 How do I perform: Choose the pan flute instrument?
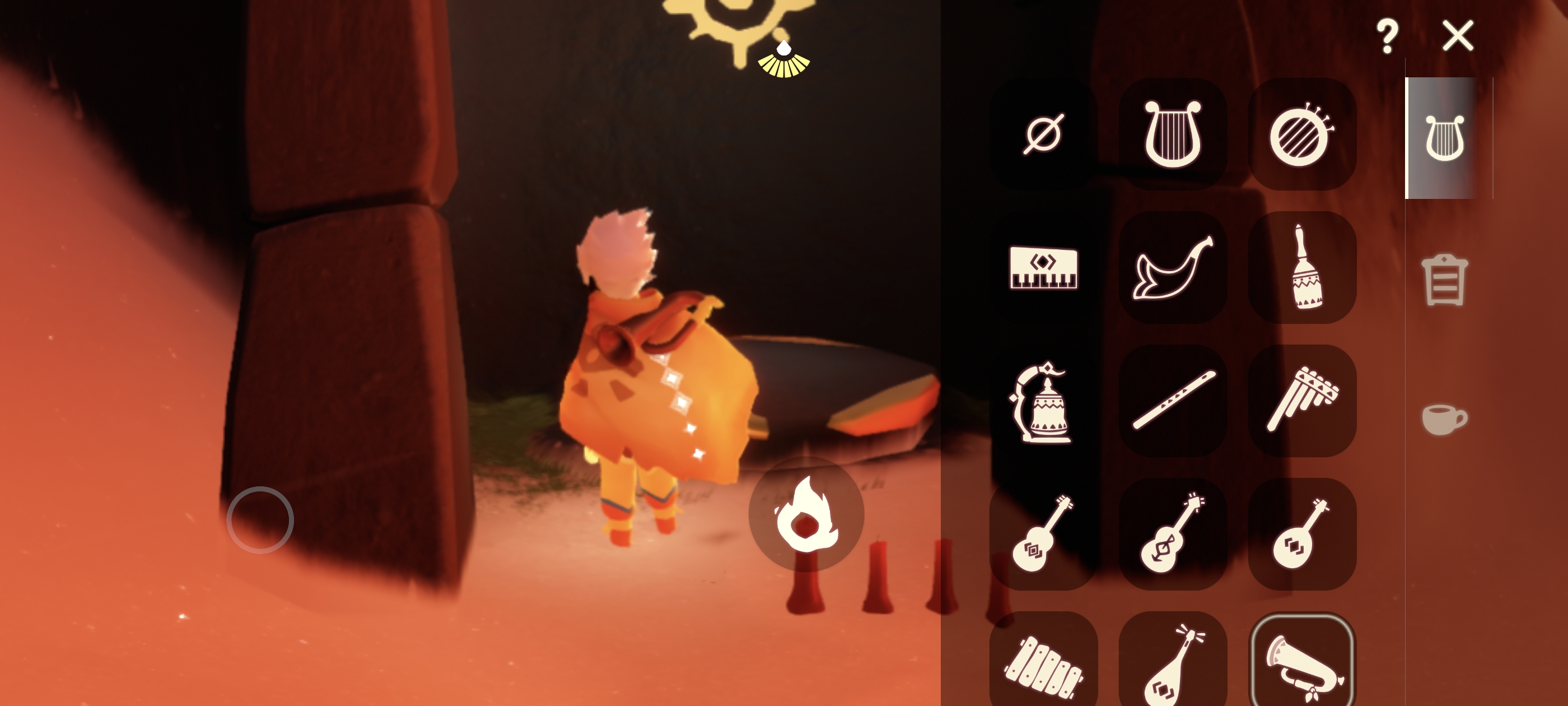(1302, 401)
